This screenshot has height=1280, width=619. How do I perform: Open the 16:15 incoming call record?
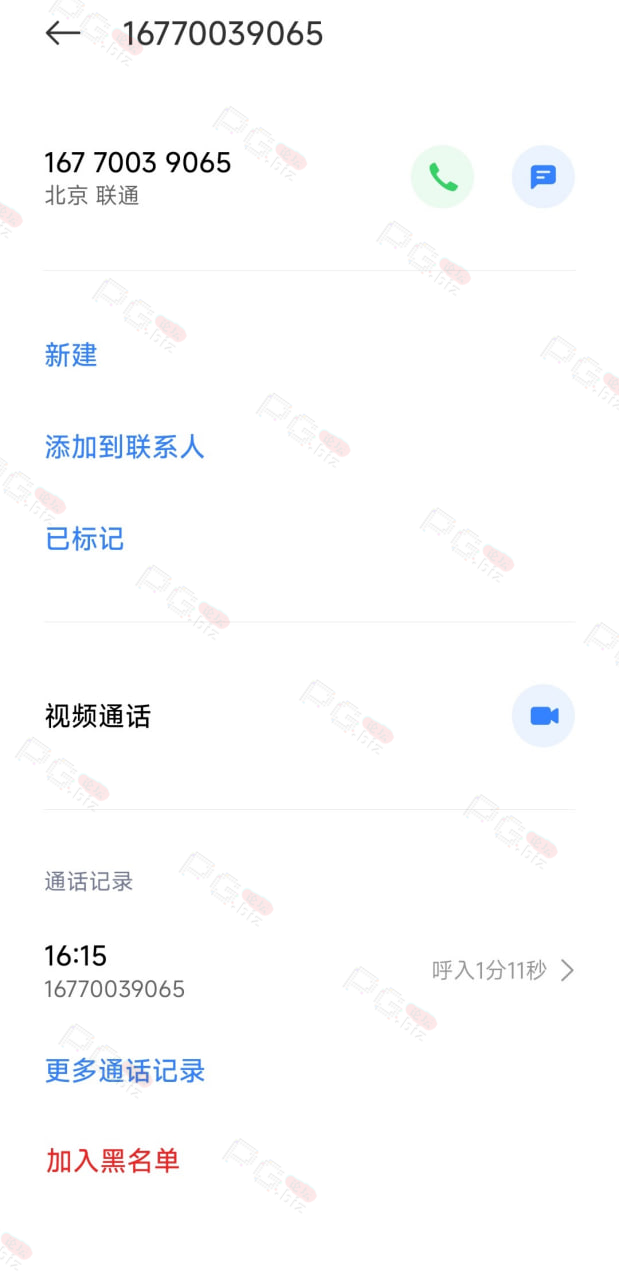tap(309, 971)
